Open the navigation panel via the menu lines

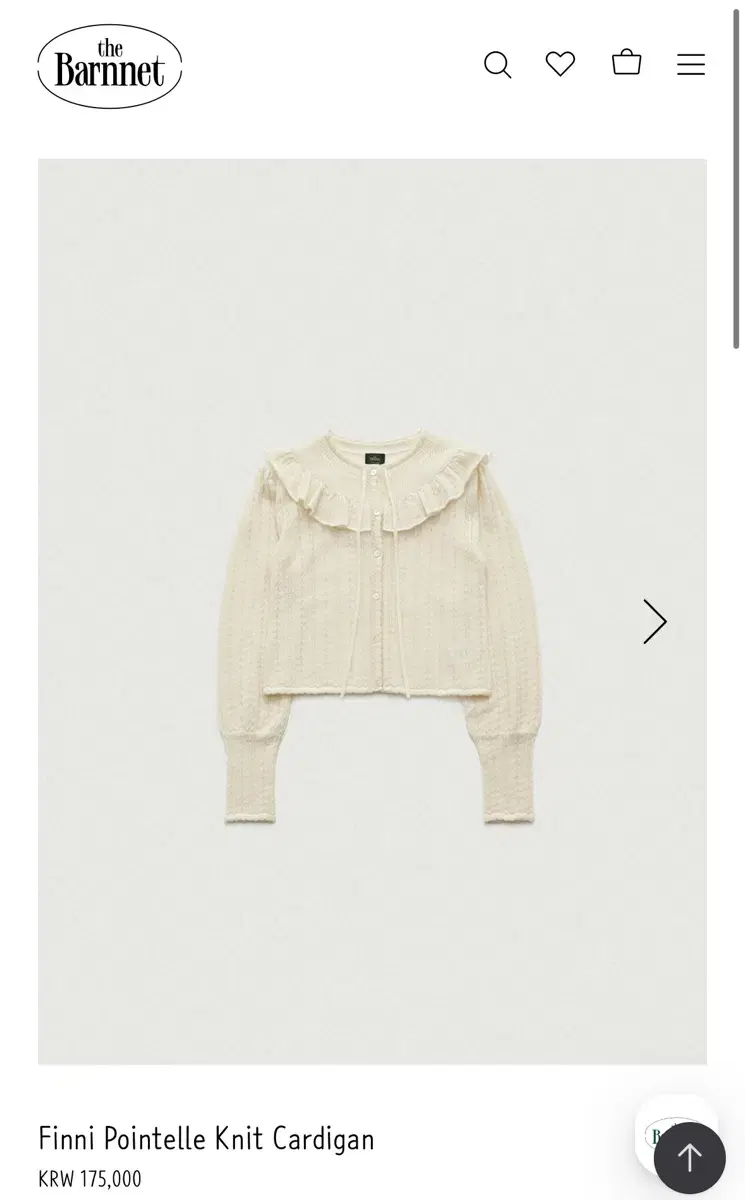[x=691, y=64]
